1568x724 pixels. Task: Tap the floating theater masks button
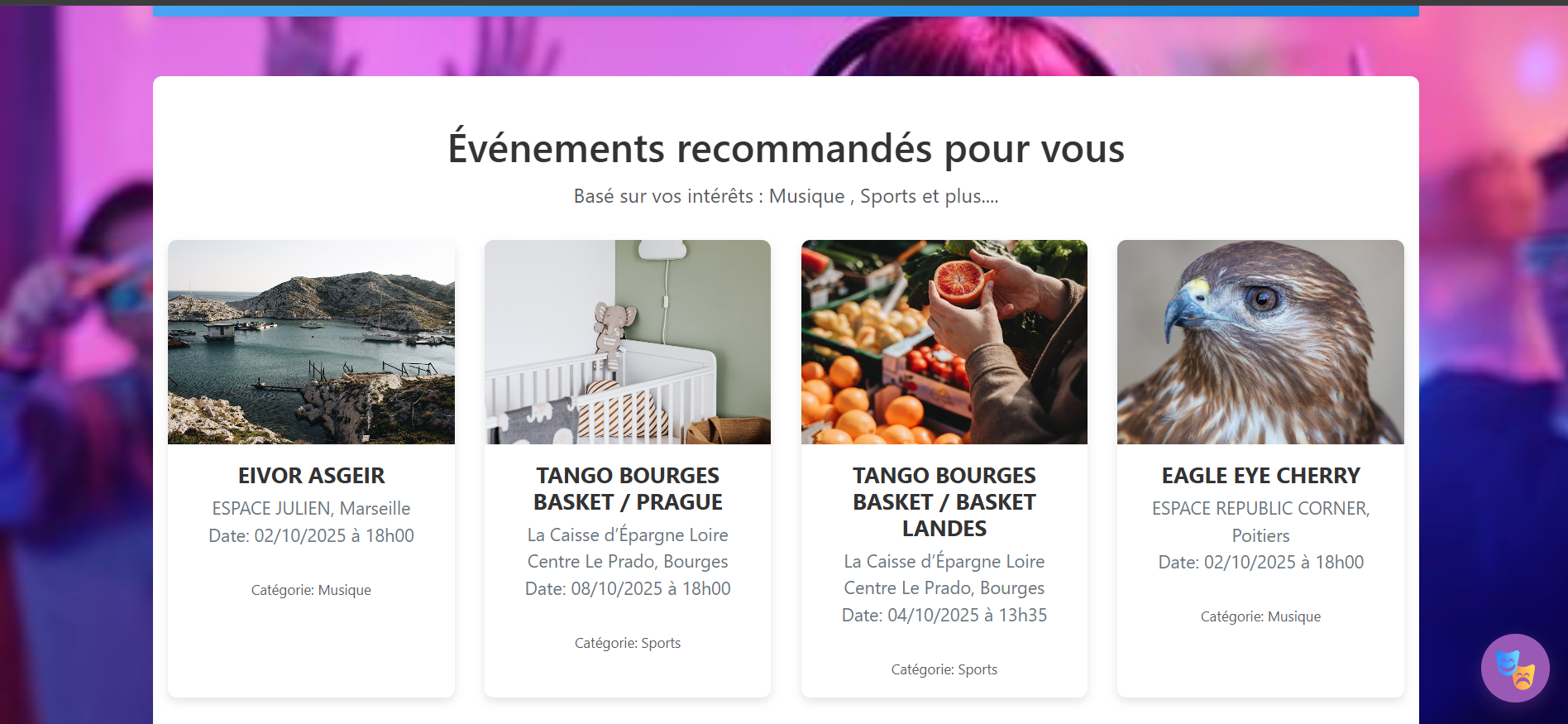1514,668
